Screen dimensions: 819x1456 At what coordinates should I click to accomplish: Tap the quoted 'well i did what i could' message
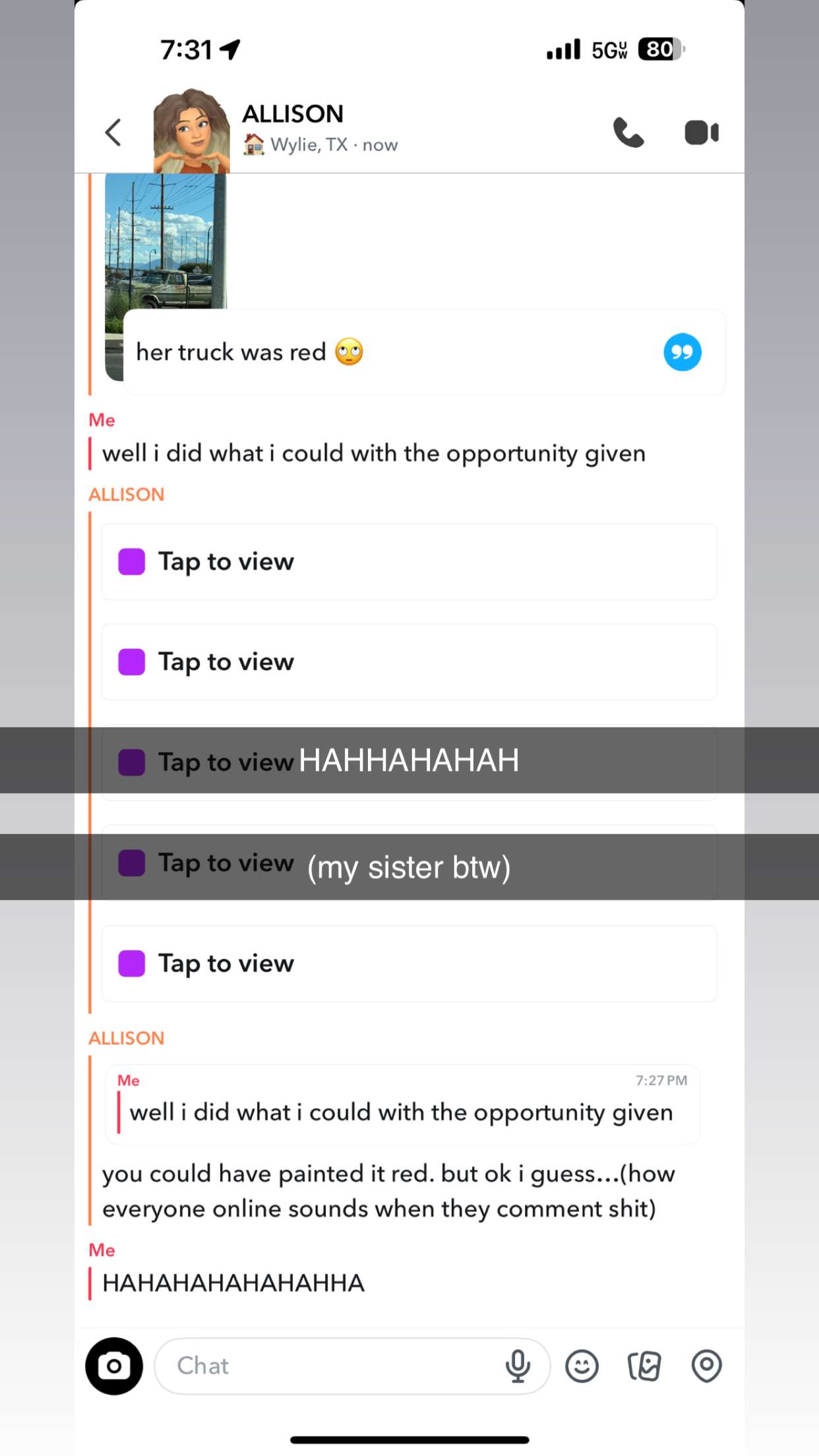pyautogui.click(x=402, y=1111)
